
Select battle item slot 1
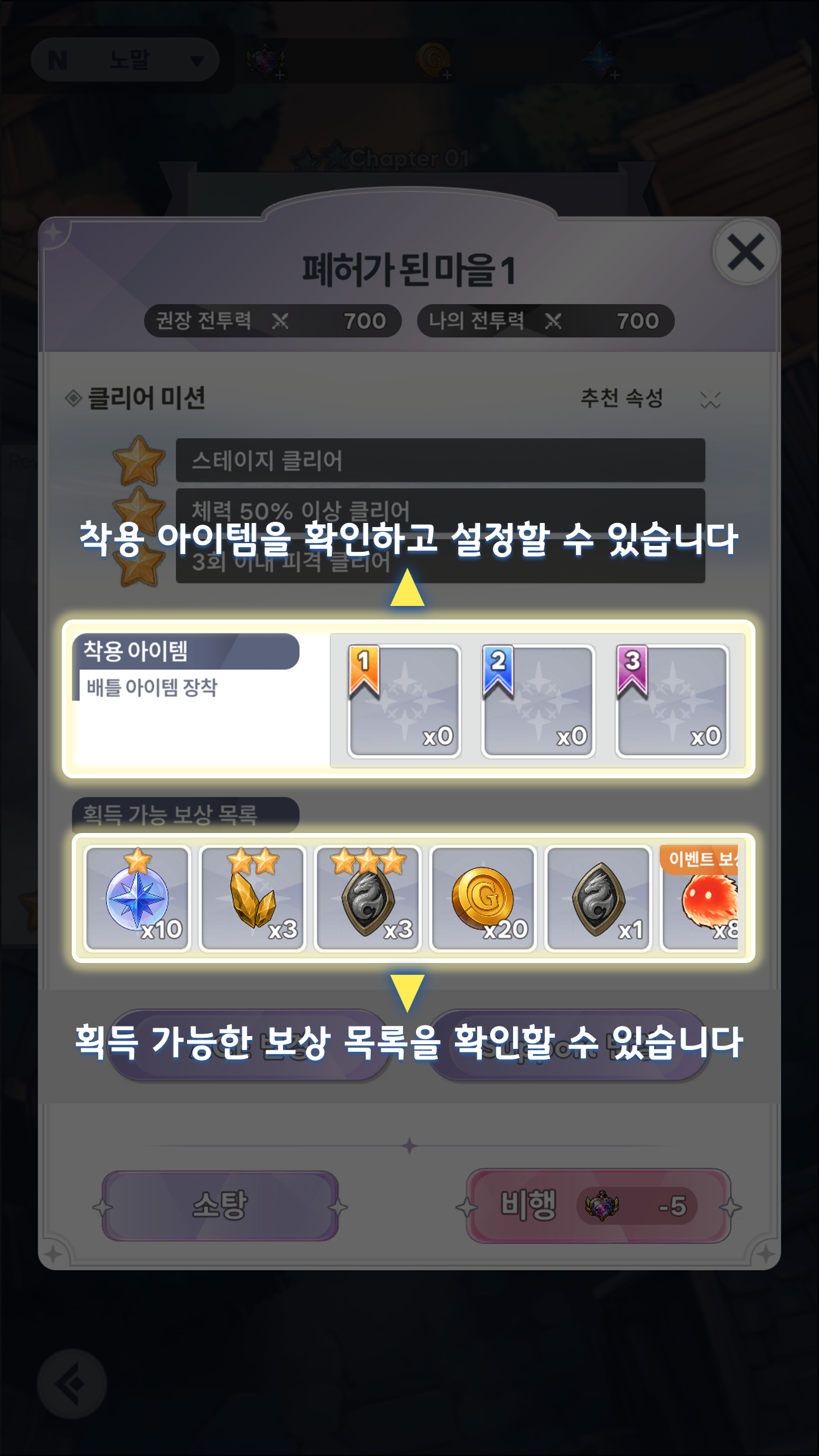click(x=404, y=701)
